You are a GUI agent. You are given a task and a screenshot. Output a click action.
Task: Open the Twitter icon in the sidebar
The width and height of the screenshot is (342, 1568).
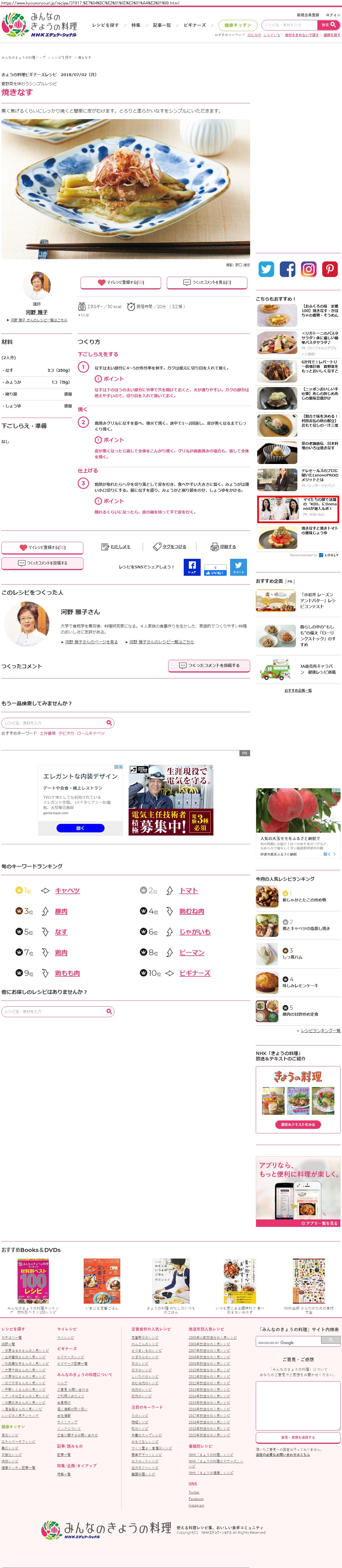pyautogui.click(x=266, y=269)
